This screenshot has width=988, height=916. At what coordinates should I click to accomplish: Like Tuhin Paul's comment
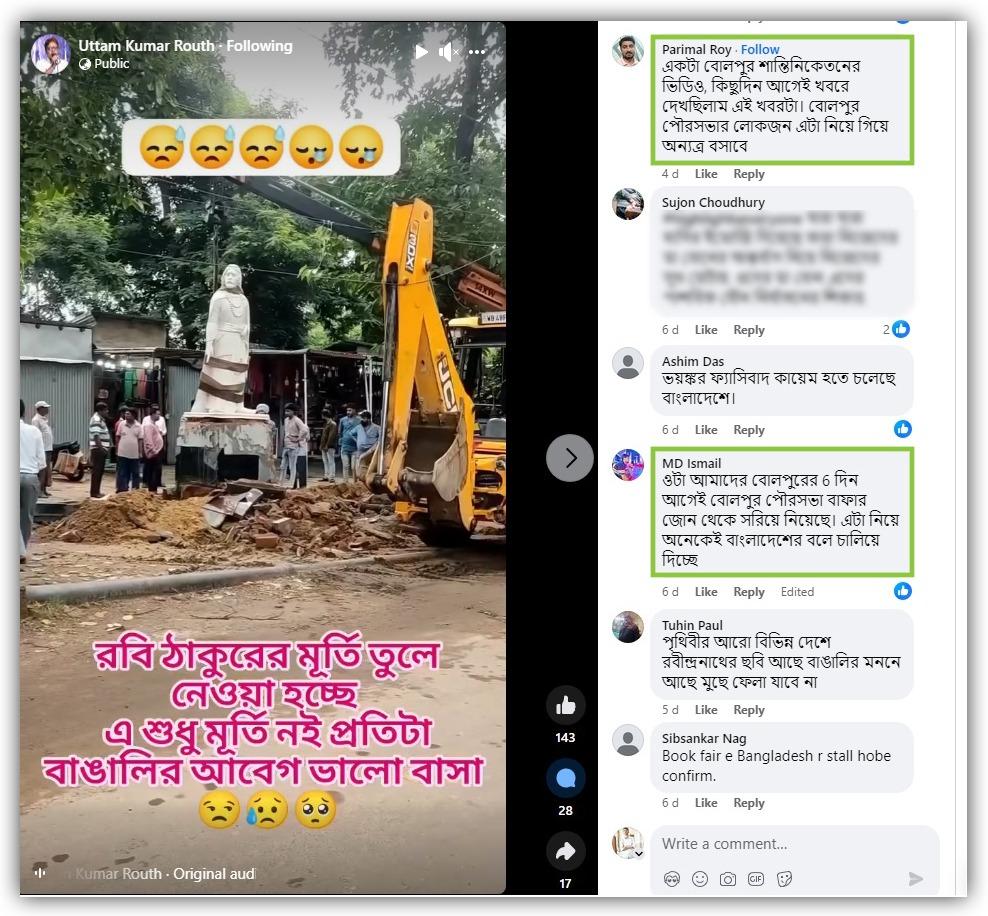tap(706, 710)
